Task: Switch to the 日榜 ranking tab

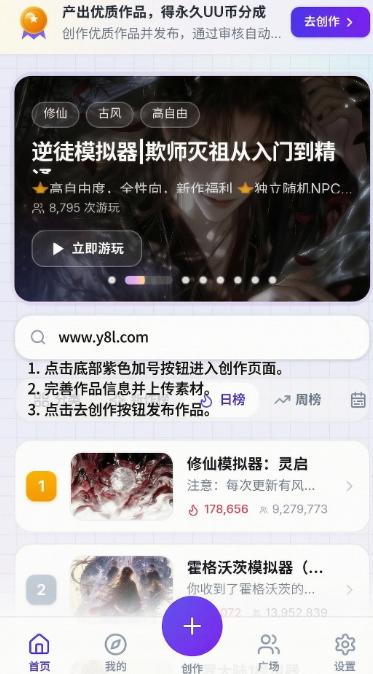Action: coord(223,400)
